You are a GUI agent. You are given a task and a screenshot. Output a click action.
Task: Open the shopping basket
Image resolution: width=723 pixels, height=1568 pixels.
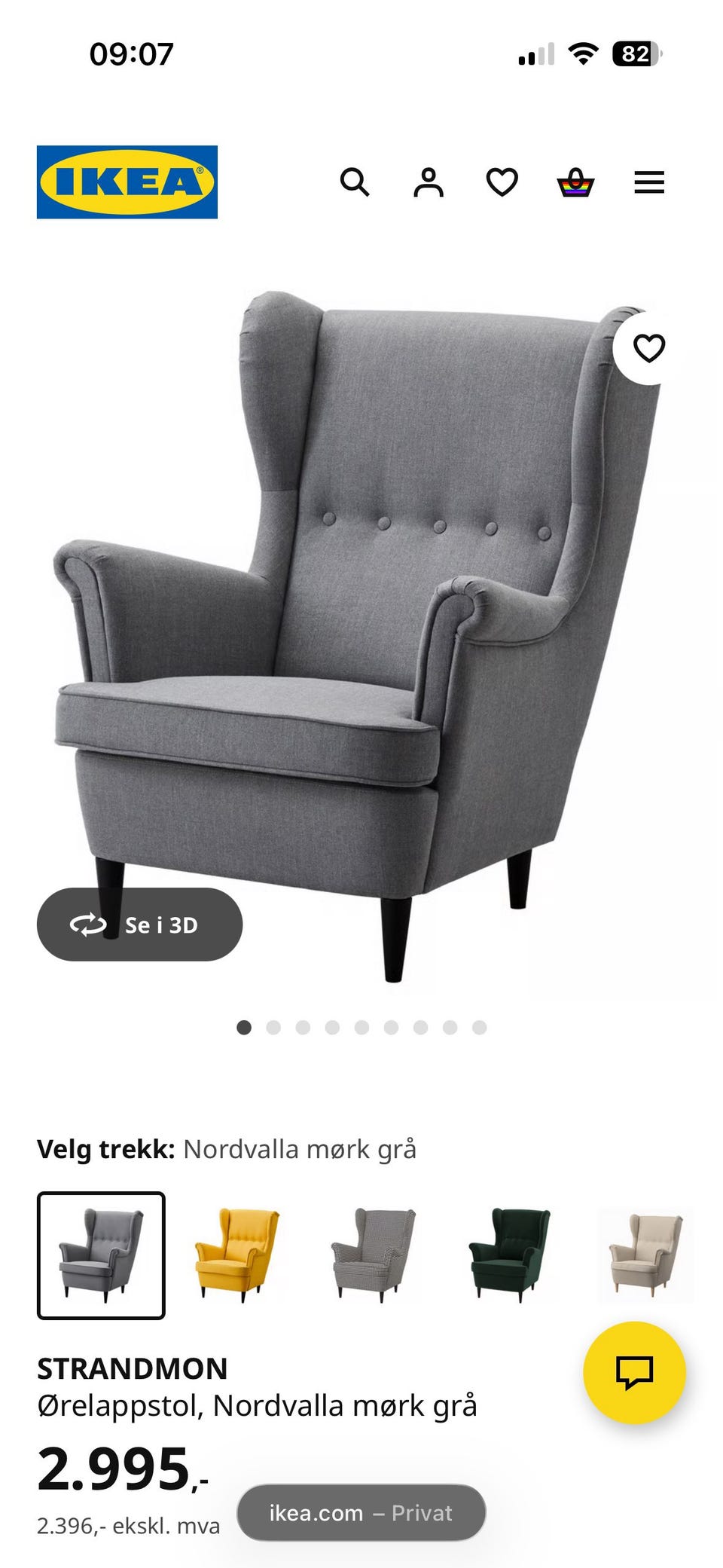tap(575, 182)
